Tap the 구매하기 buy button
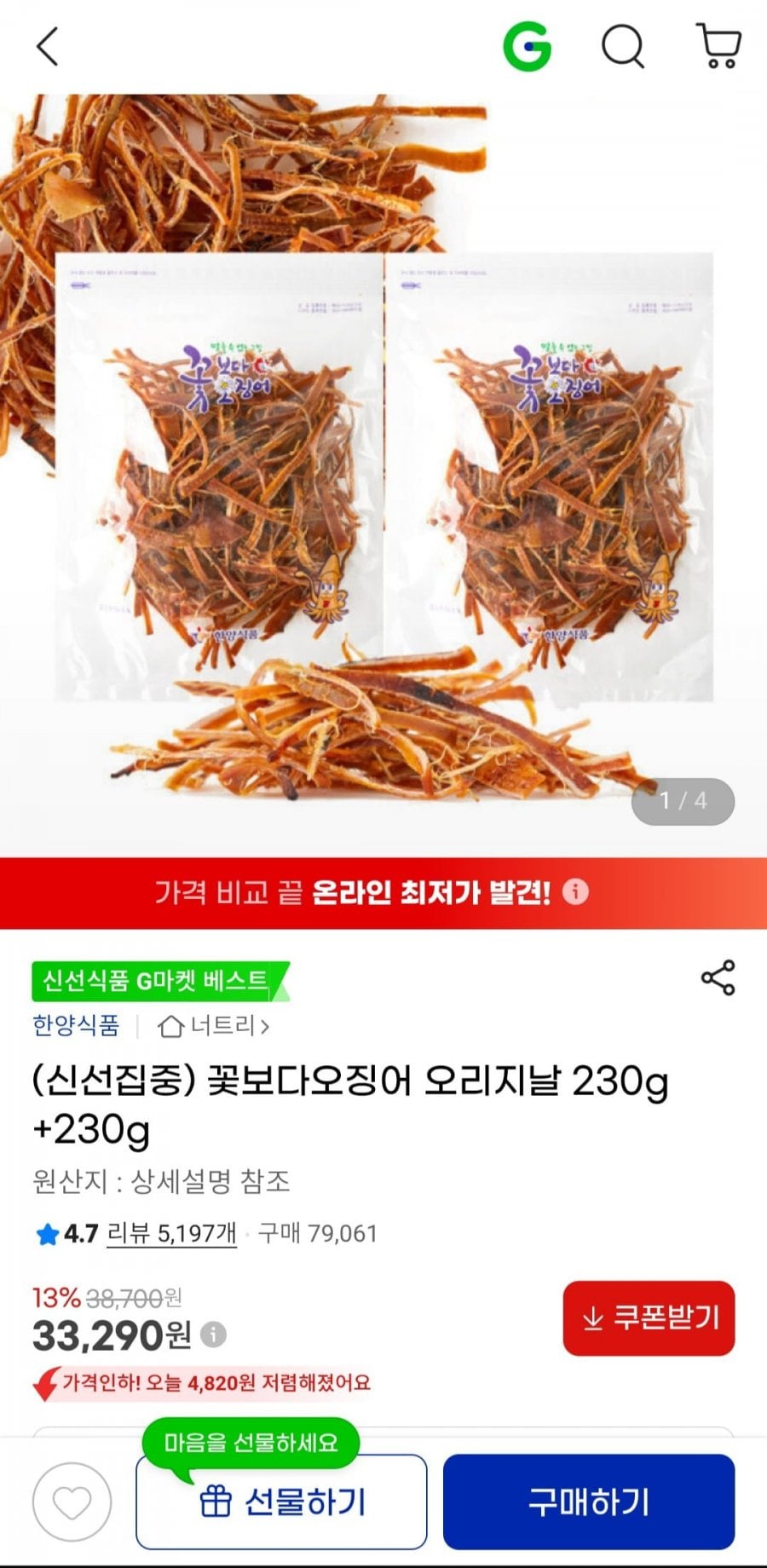This screenshot has height=1568, width=767. [588, 1502]
